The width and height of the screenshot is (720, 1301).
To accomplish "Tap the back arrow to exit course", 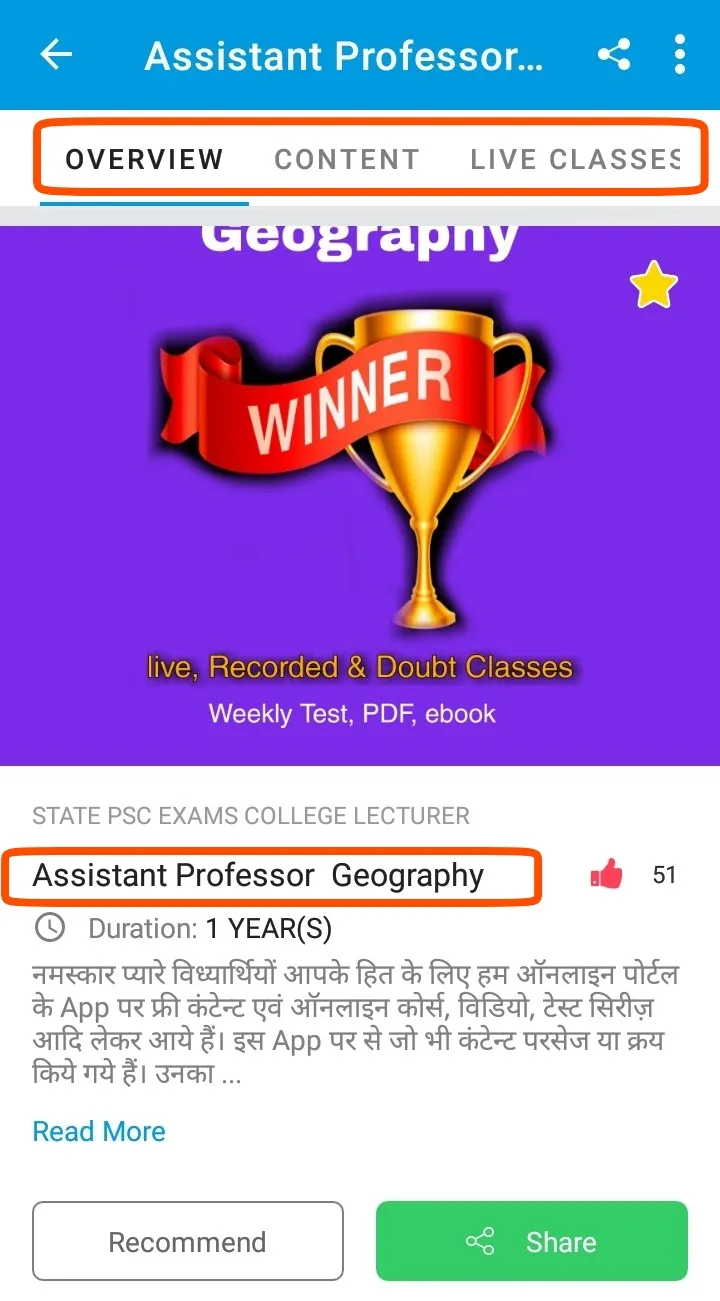I will [x=55, y=55].
